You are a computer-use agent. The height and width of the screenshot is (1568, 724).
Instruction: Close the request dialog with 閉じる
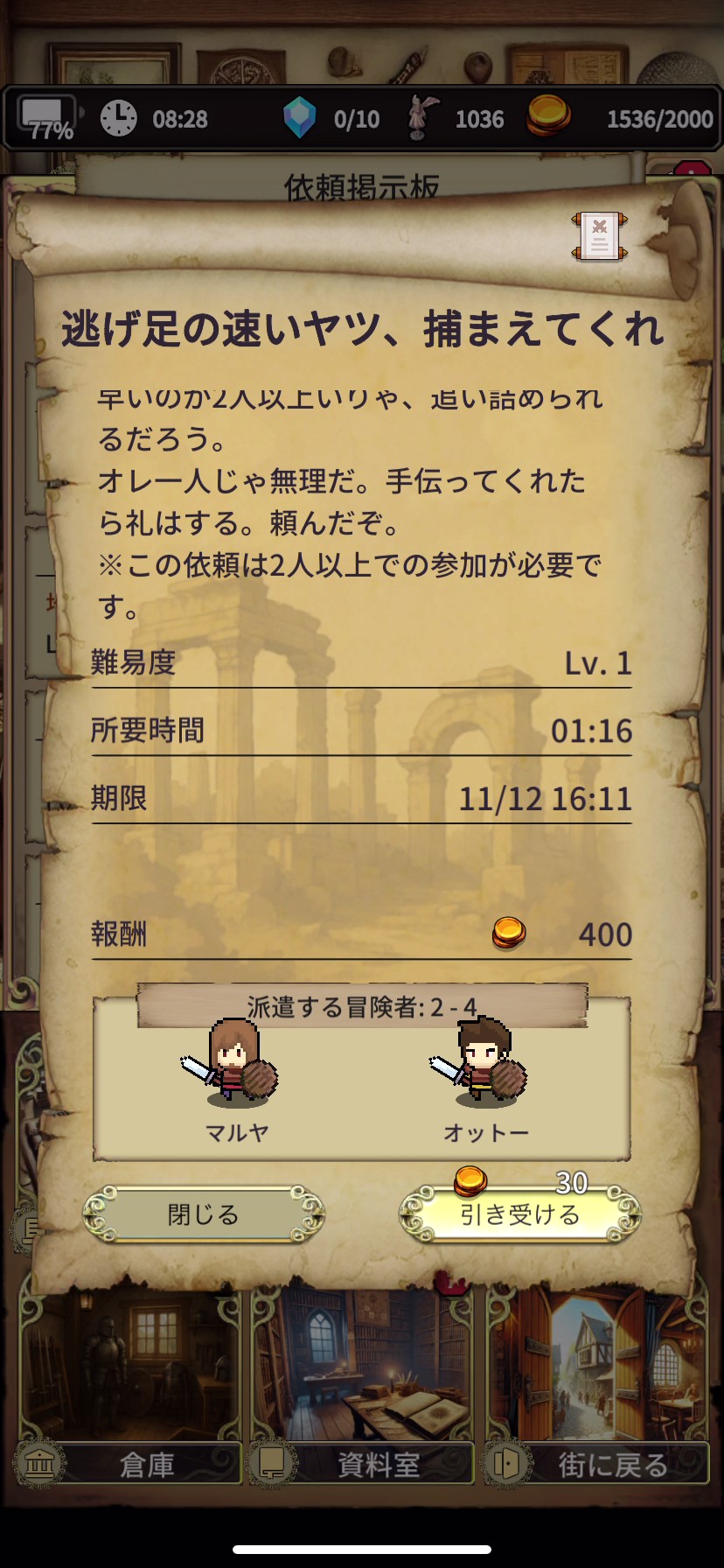(x=204, y=1214)
